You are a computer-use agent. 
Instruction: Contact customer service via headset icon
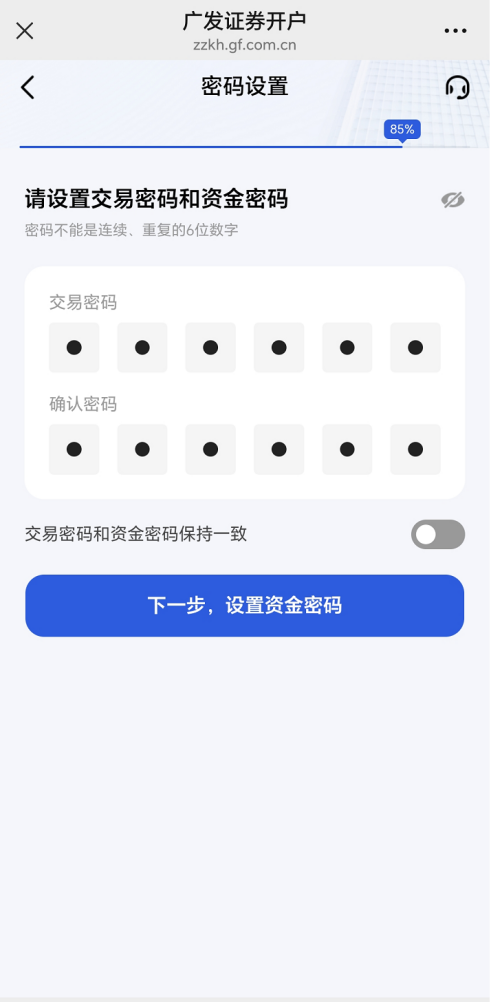click(457, 88)
